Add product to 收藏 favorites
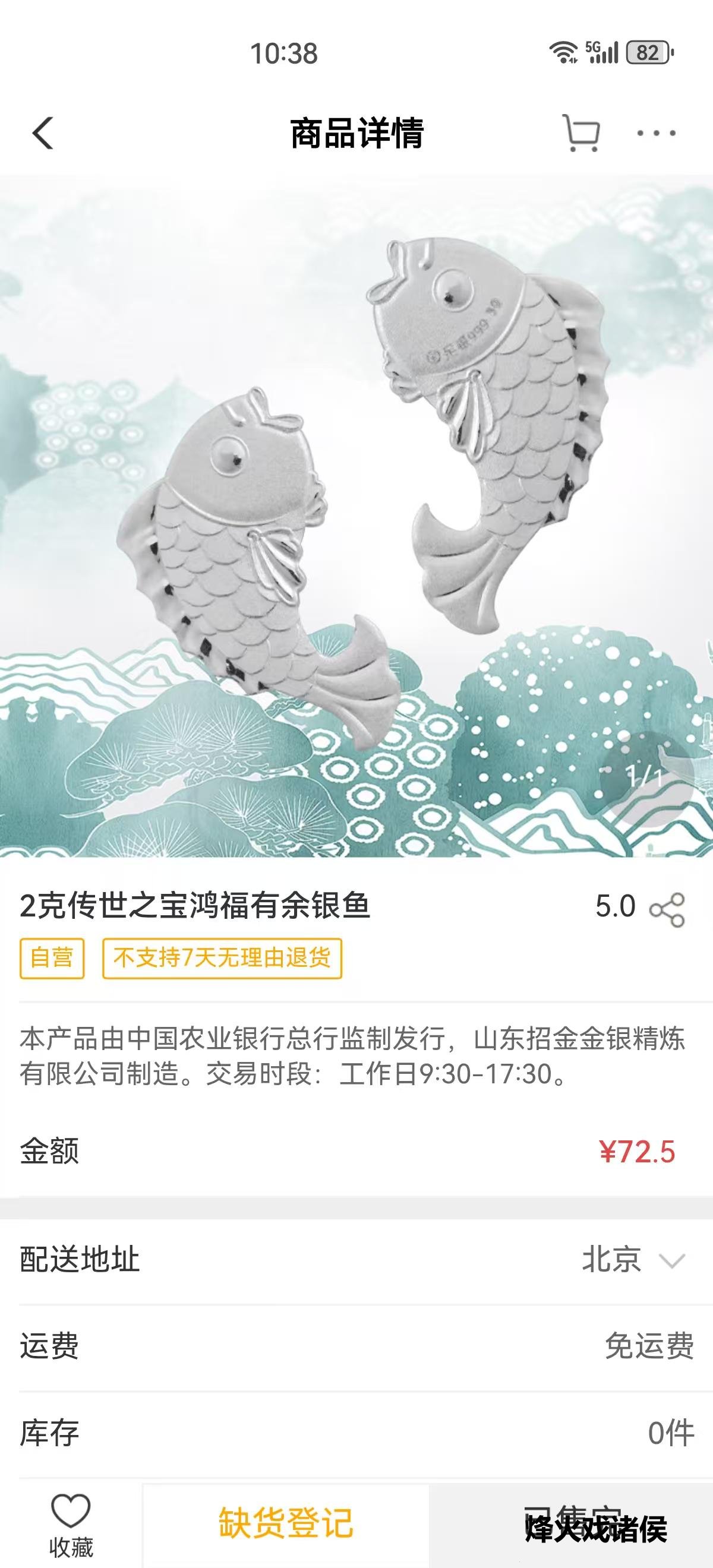 click(x=71, y=1525)
